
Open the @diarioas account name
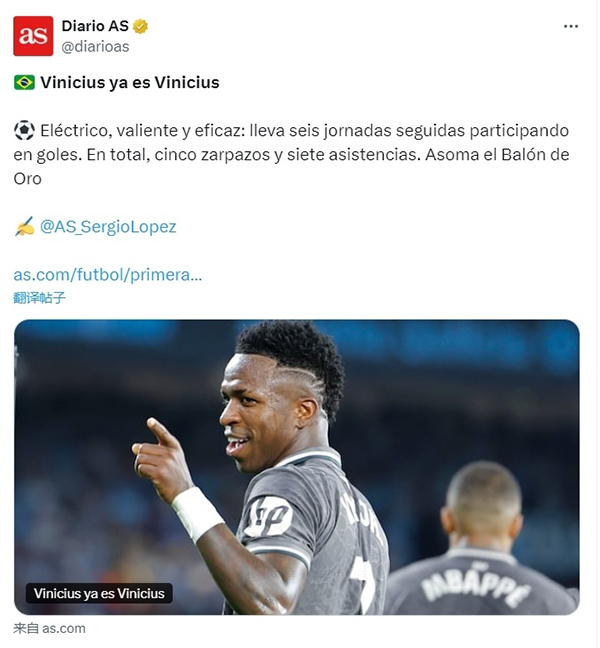[95, 46]
